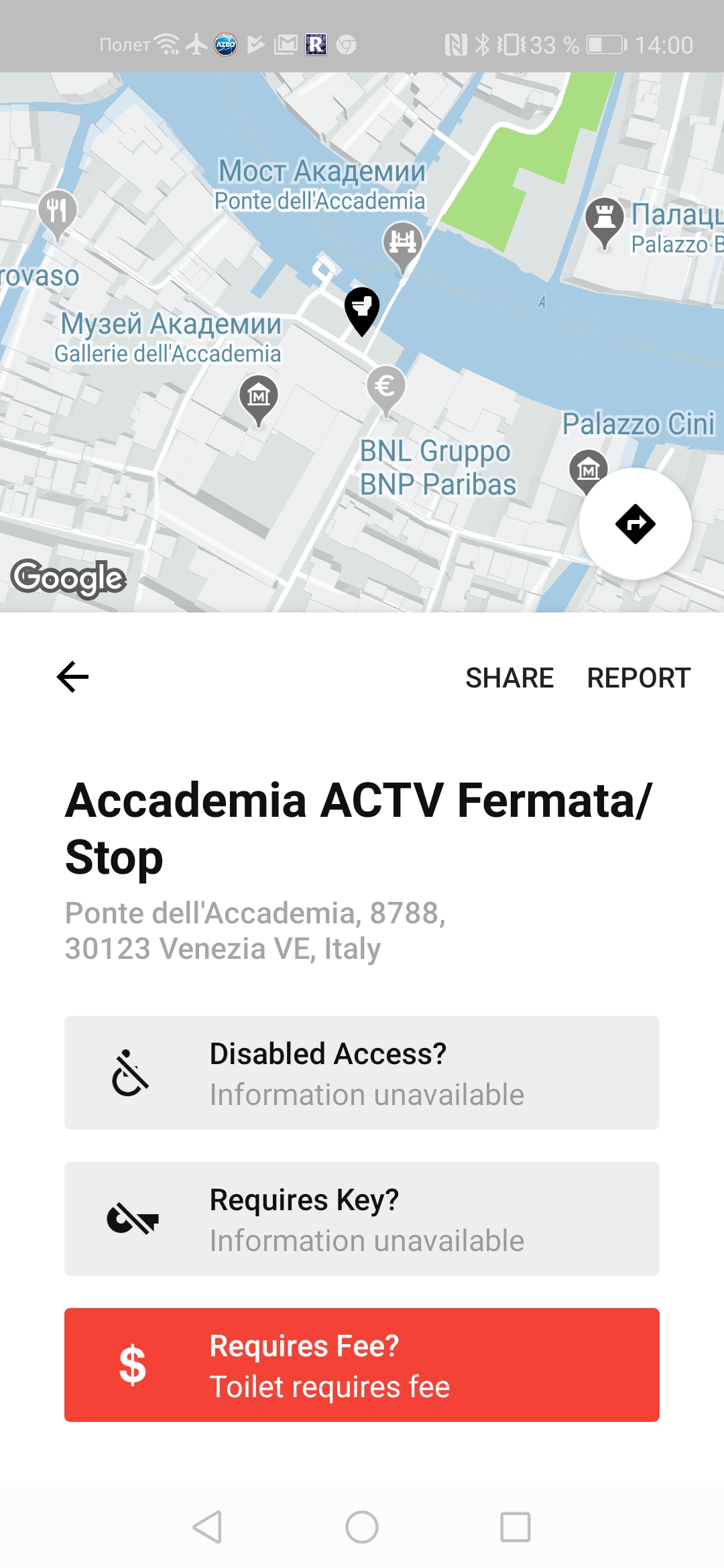Select the Palazzo castle pin on map
The image size is (724, 1568).
[x=605, y=218]
